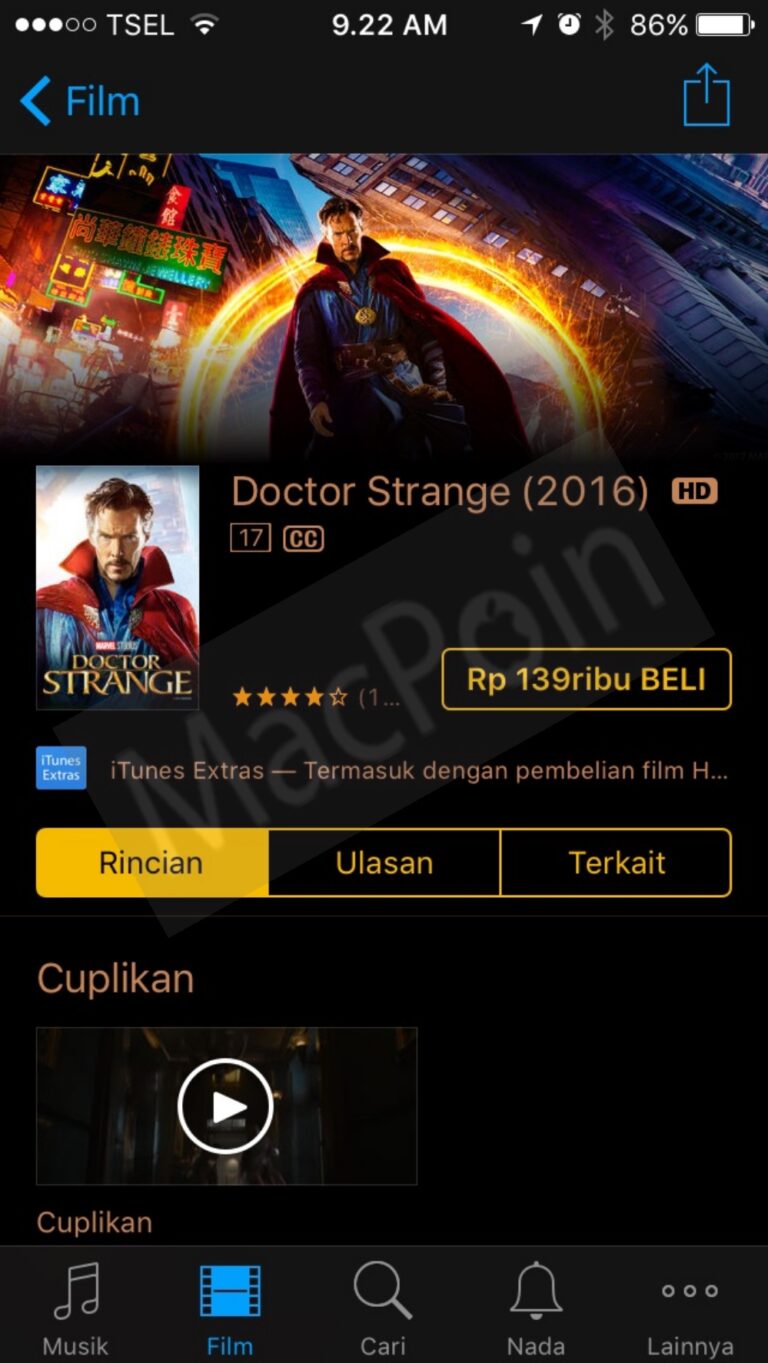The image size is (768, 1363).
Task: Open the iTunes Extras info row
Action: (384, 770)
